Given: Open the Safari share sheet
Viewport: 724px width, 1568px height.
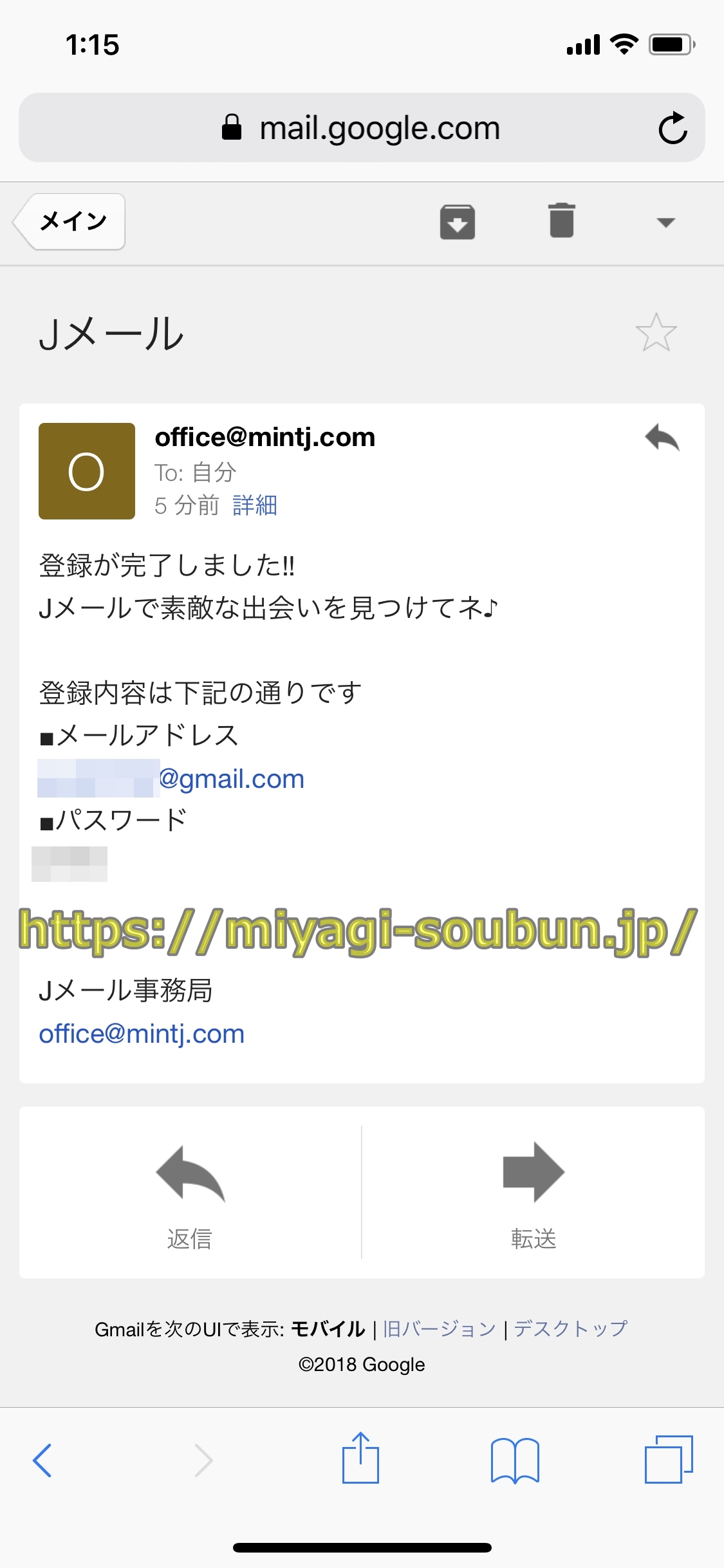Looking at the screenshot, I should click(360, 1459).
